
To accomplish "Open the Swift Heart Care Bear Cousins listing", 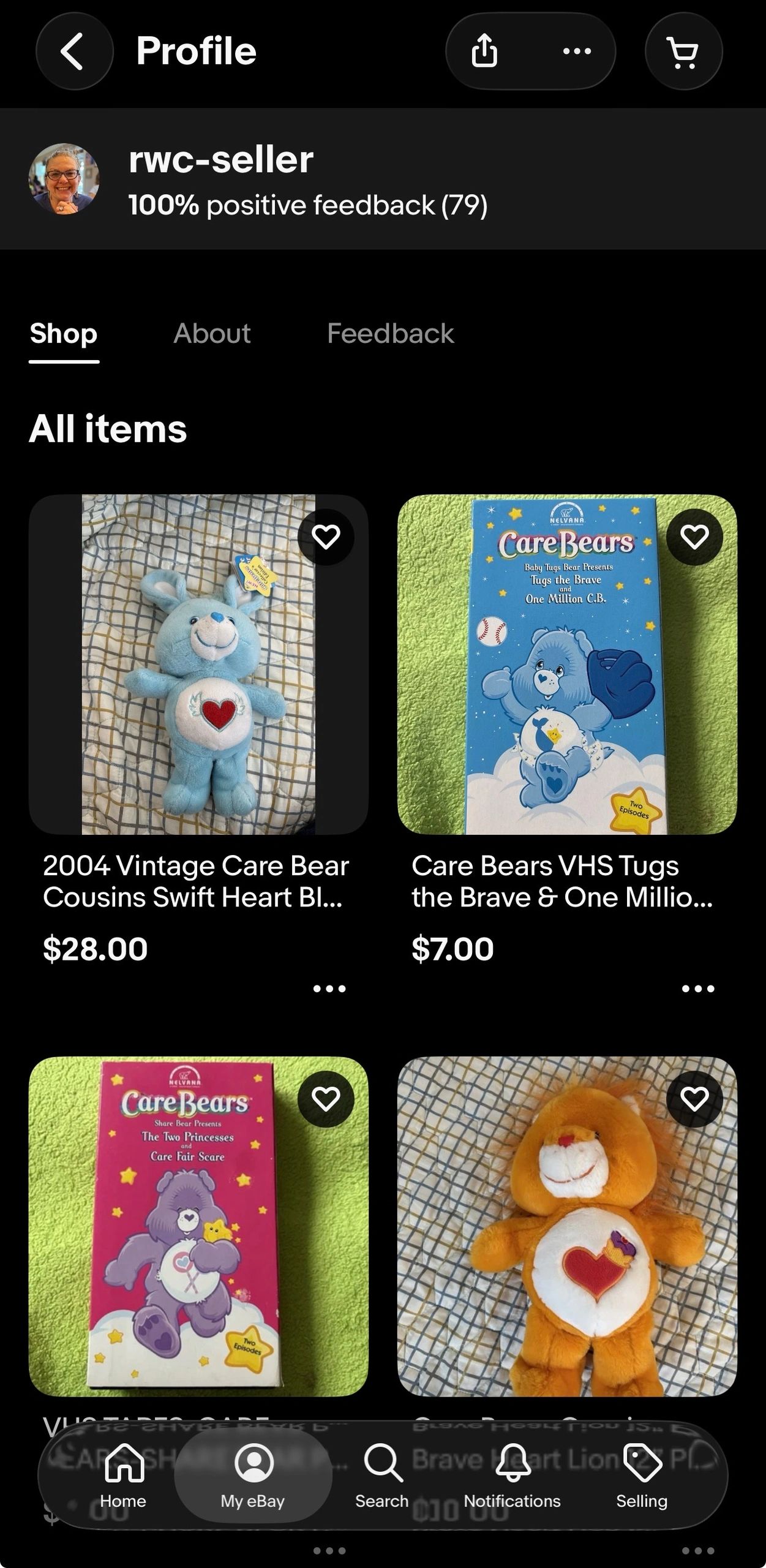I will pyautogui.click(x=198, y=665).
